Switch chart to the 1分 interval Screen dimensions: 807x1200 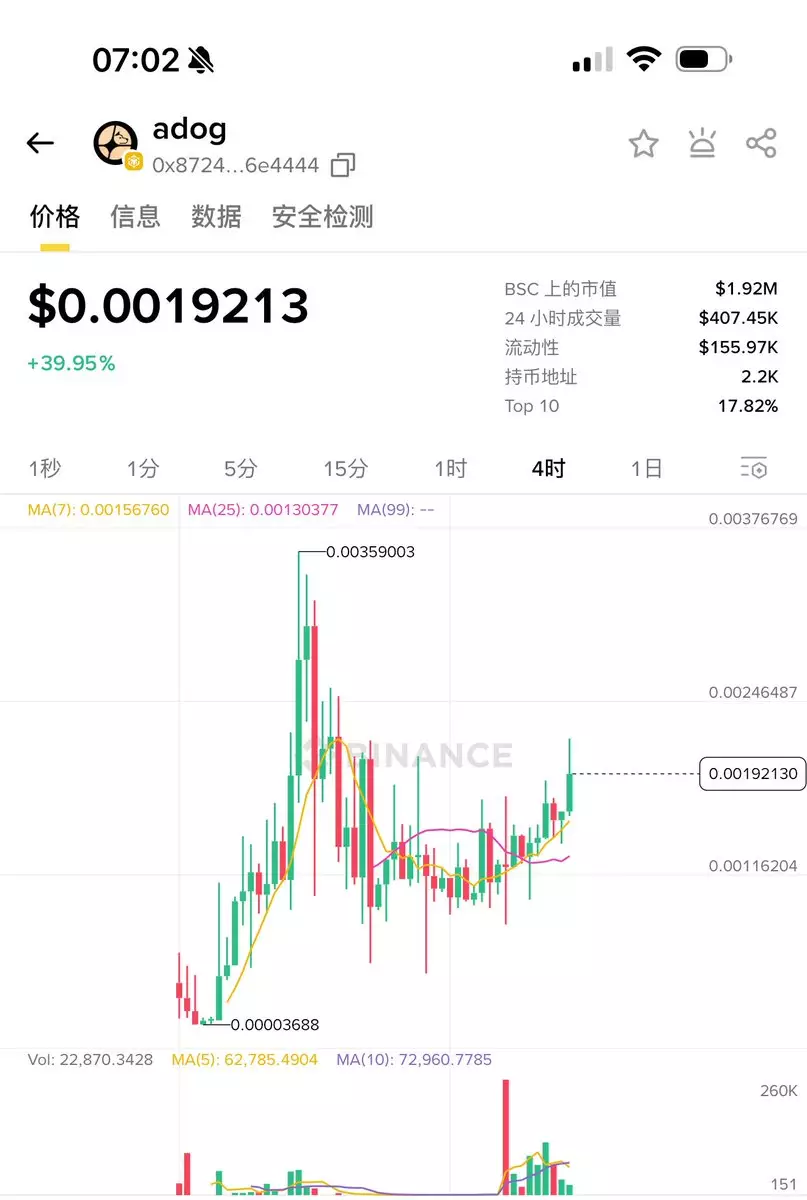pos(143,468)
